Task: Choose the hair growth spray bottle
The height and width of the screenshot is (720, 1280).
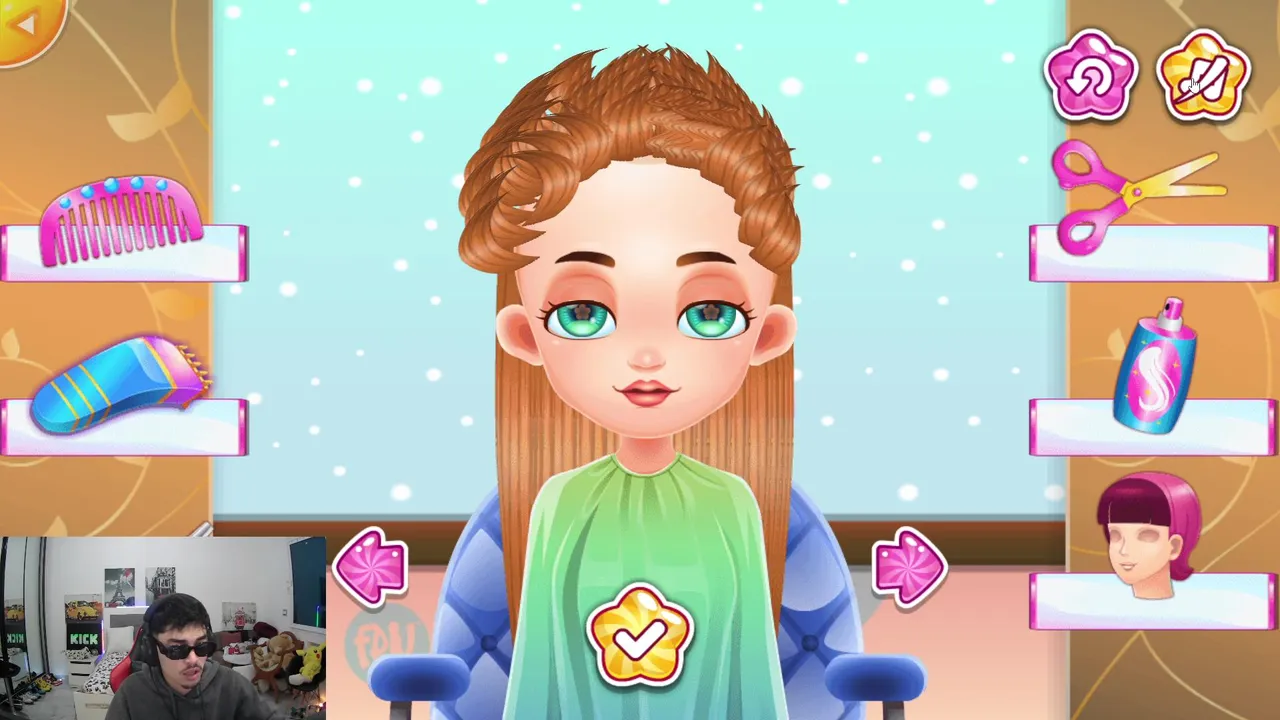Action: click(1160, 367)
